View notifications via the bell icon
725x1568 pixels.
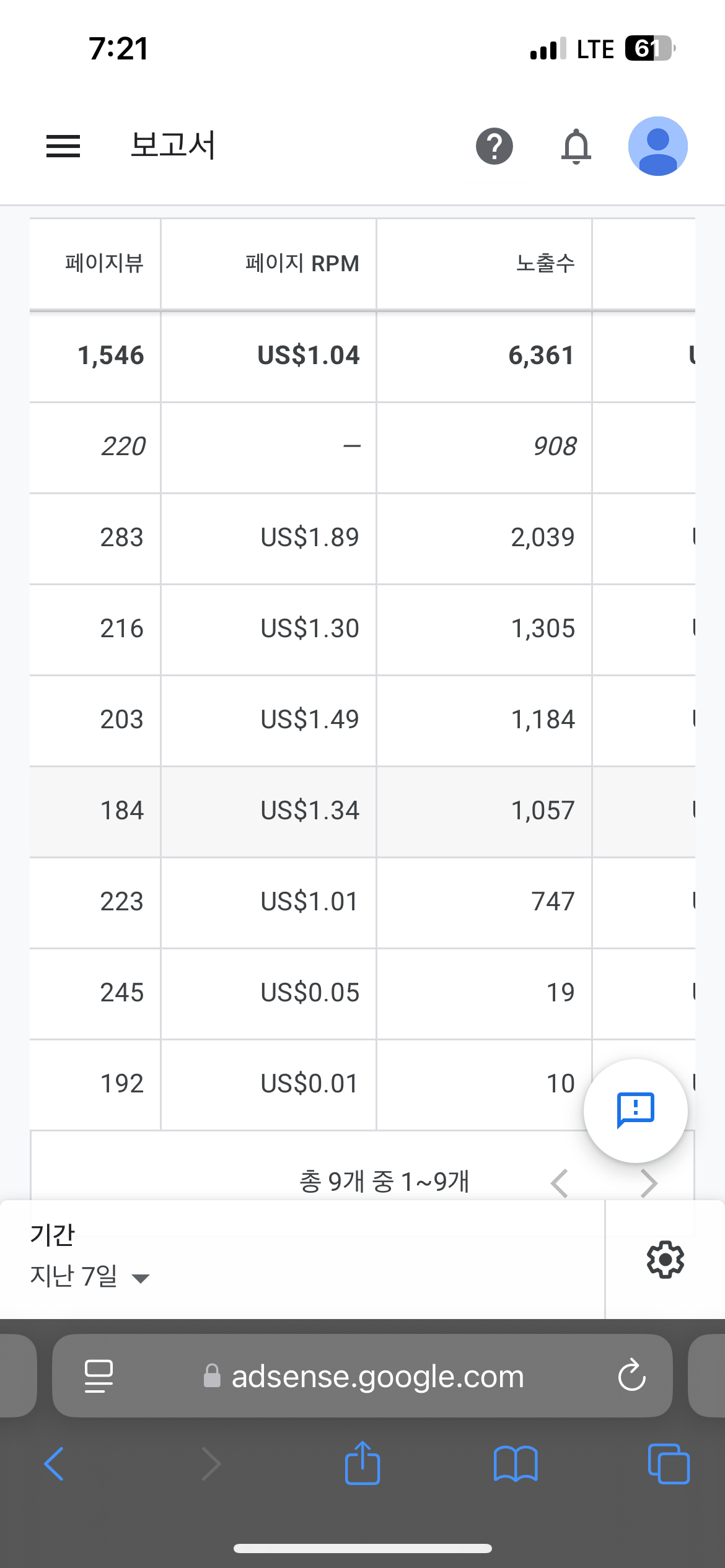pos(576,146)
